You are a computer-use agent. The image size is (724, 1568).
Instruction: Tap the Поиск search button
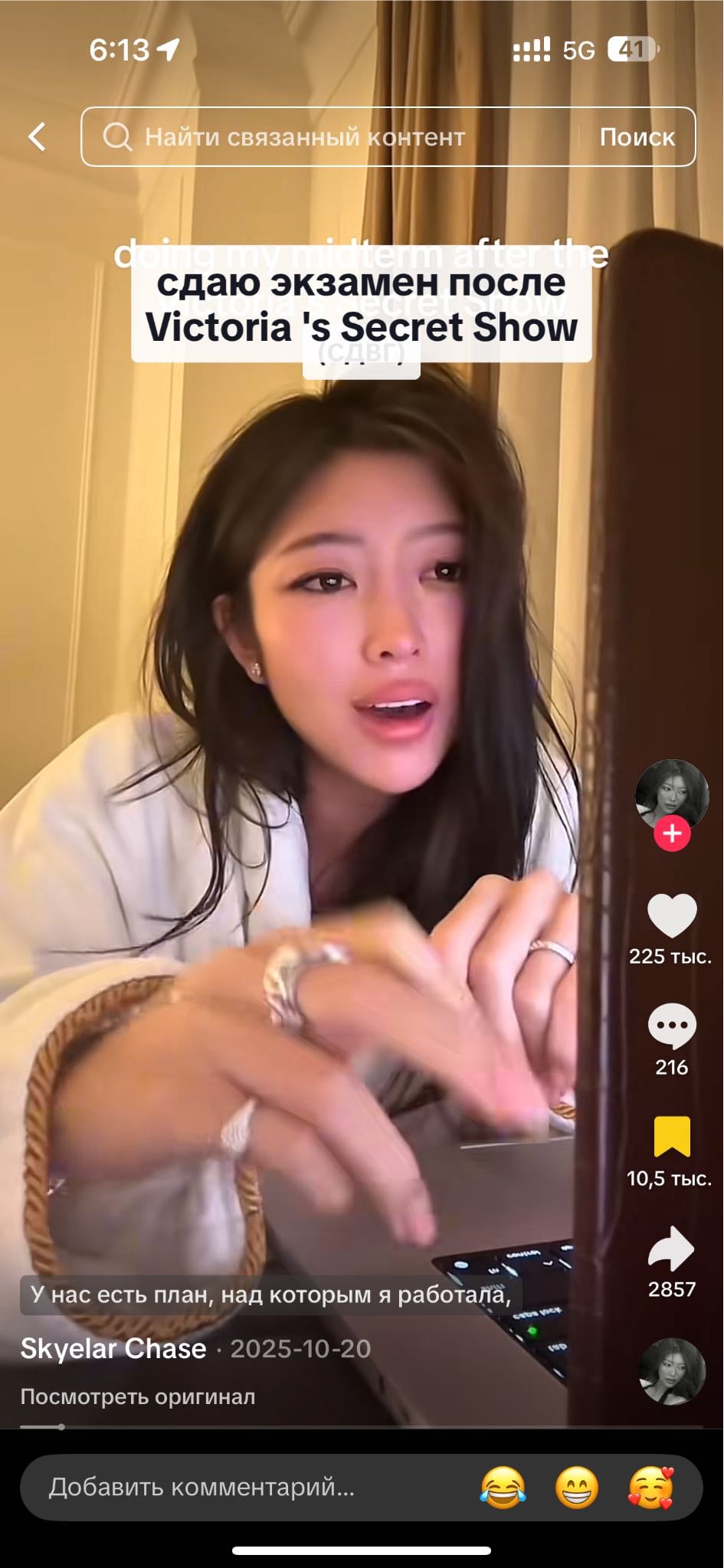pyautogui.click(x=637, y=137)
